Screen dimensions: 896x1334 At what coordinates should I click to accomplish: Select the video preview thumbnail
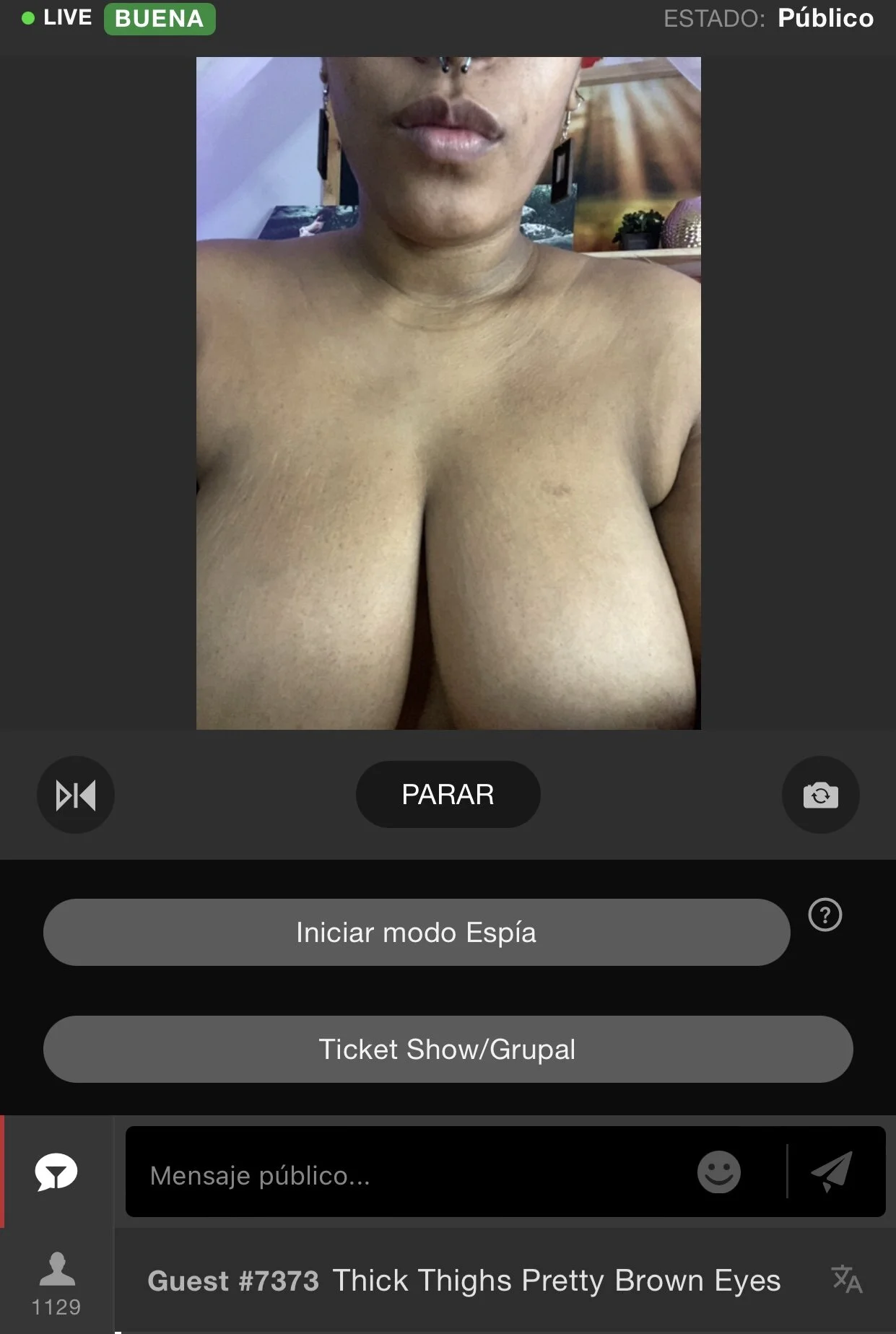click(448, 393)
